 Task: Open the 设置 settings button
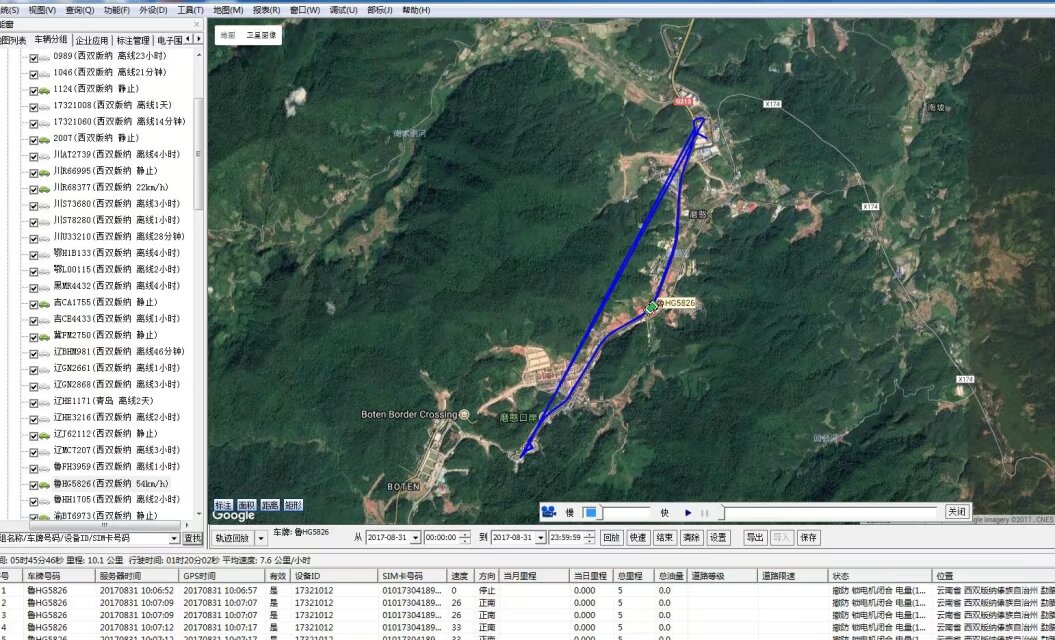[718, 538]
